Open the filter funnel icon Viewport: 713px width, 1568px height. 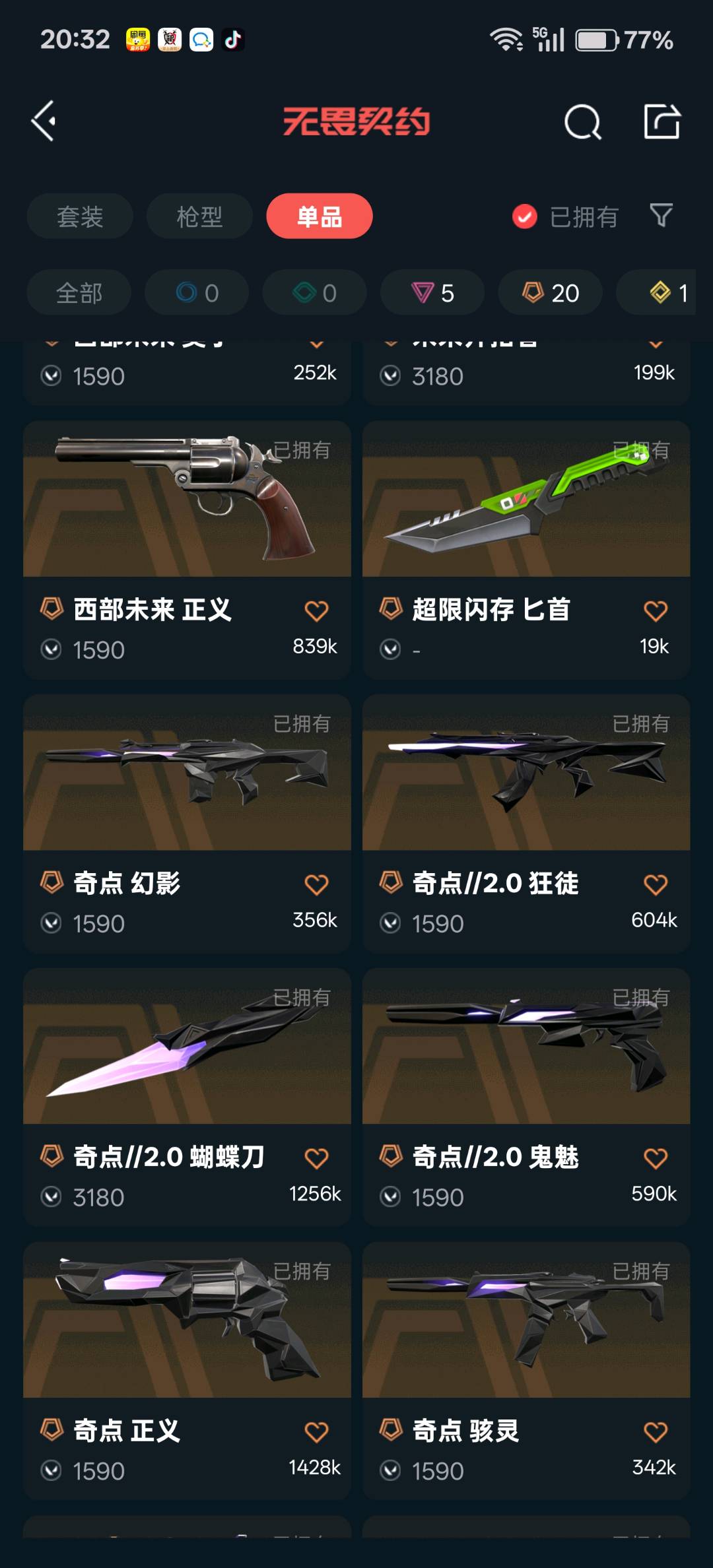point(661,215)
